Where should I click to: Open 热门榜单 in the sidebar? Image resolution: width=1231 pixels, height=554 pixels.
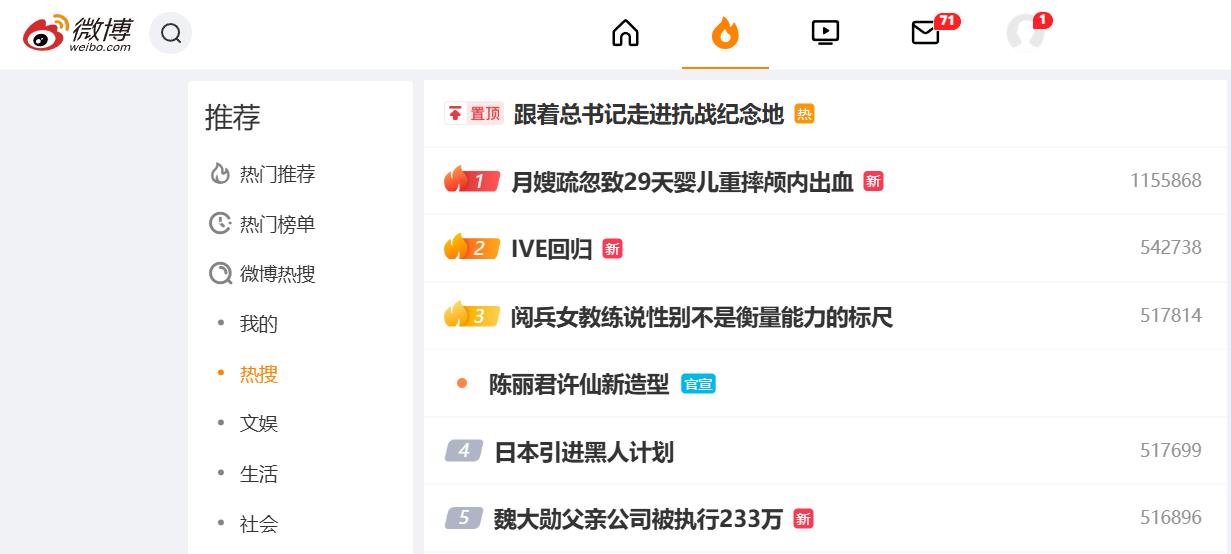coord(277,224)
